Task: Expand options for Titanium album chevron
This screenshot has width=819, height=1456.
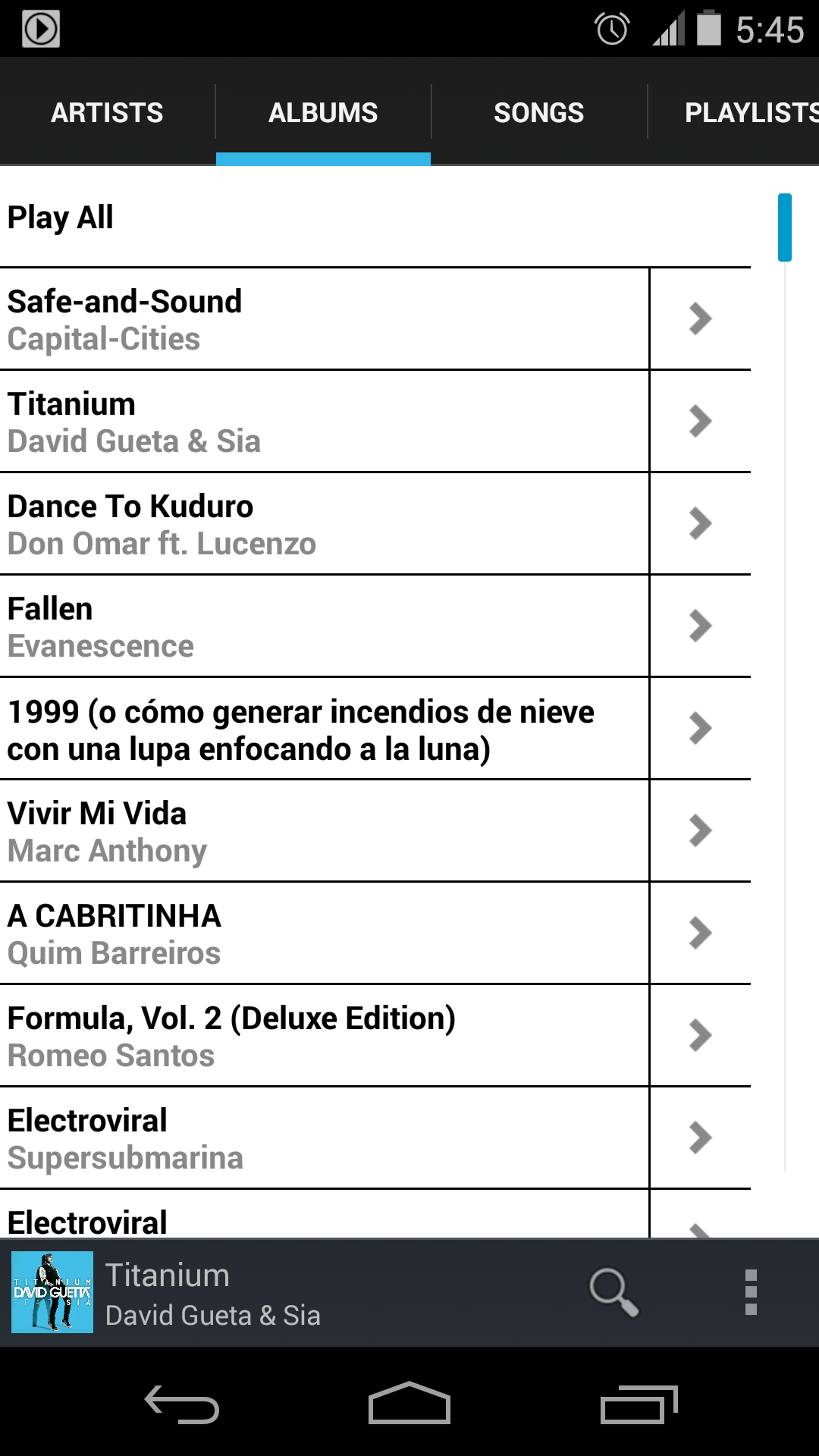Action: 700,421
